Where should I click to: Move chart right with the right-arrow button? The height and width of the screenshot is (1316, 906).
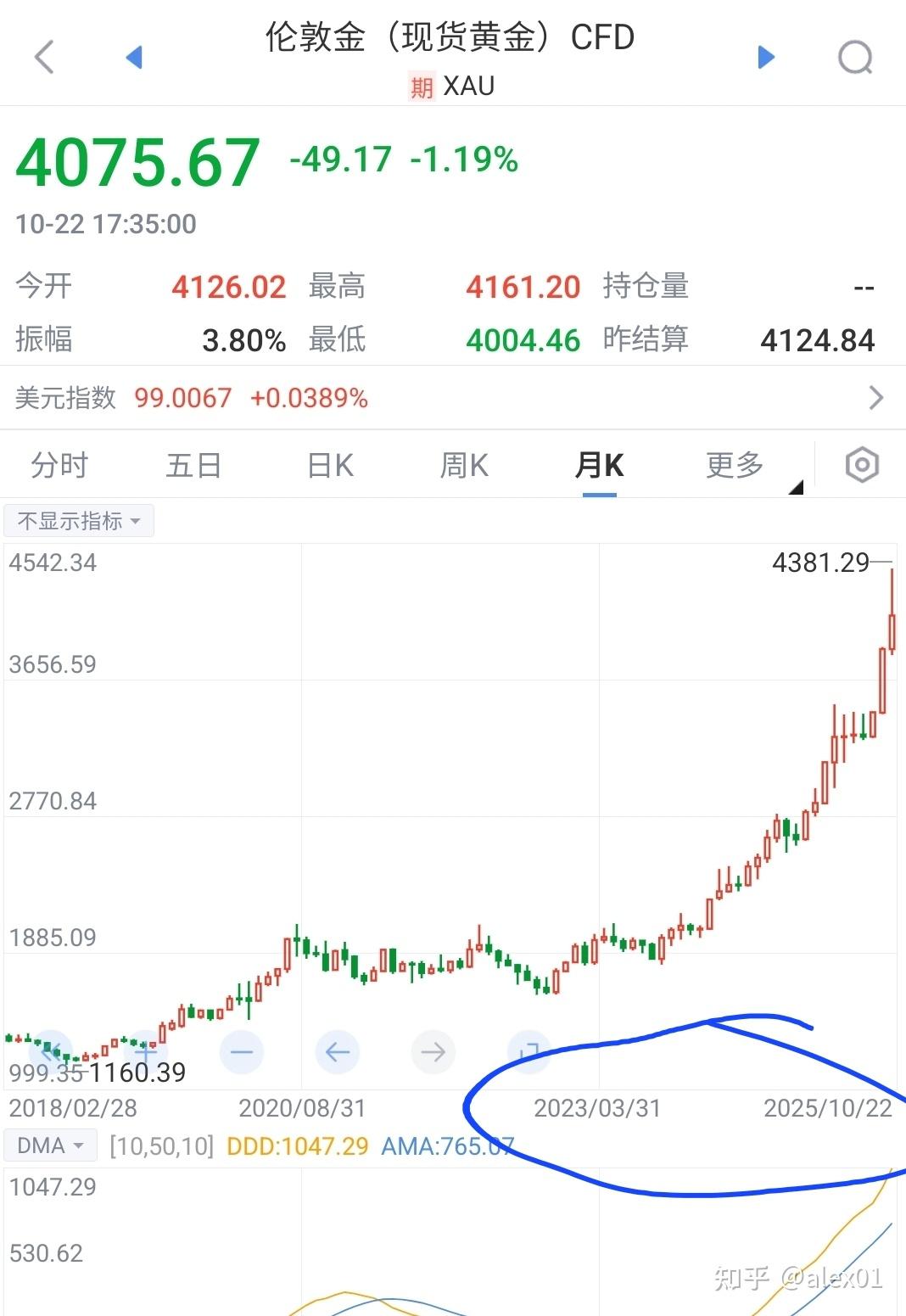pyautogui.click(x=433, y=1052)
